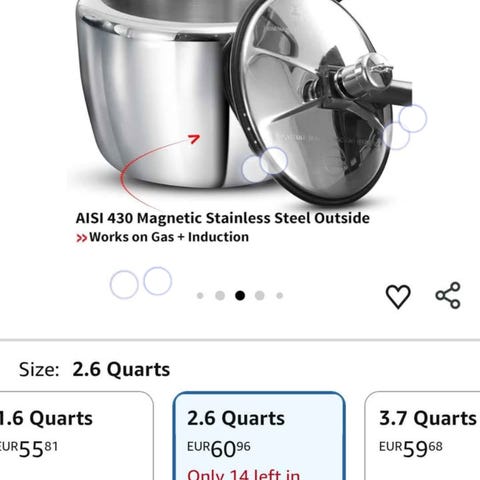Choose the 3.7 Quarts size option

point(422,436)
